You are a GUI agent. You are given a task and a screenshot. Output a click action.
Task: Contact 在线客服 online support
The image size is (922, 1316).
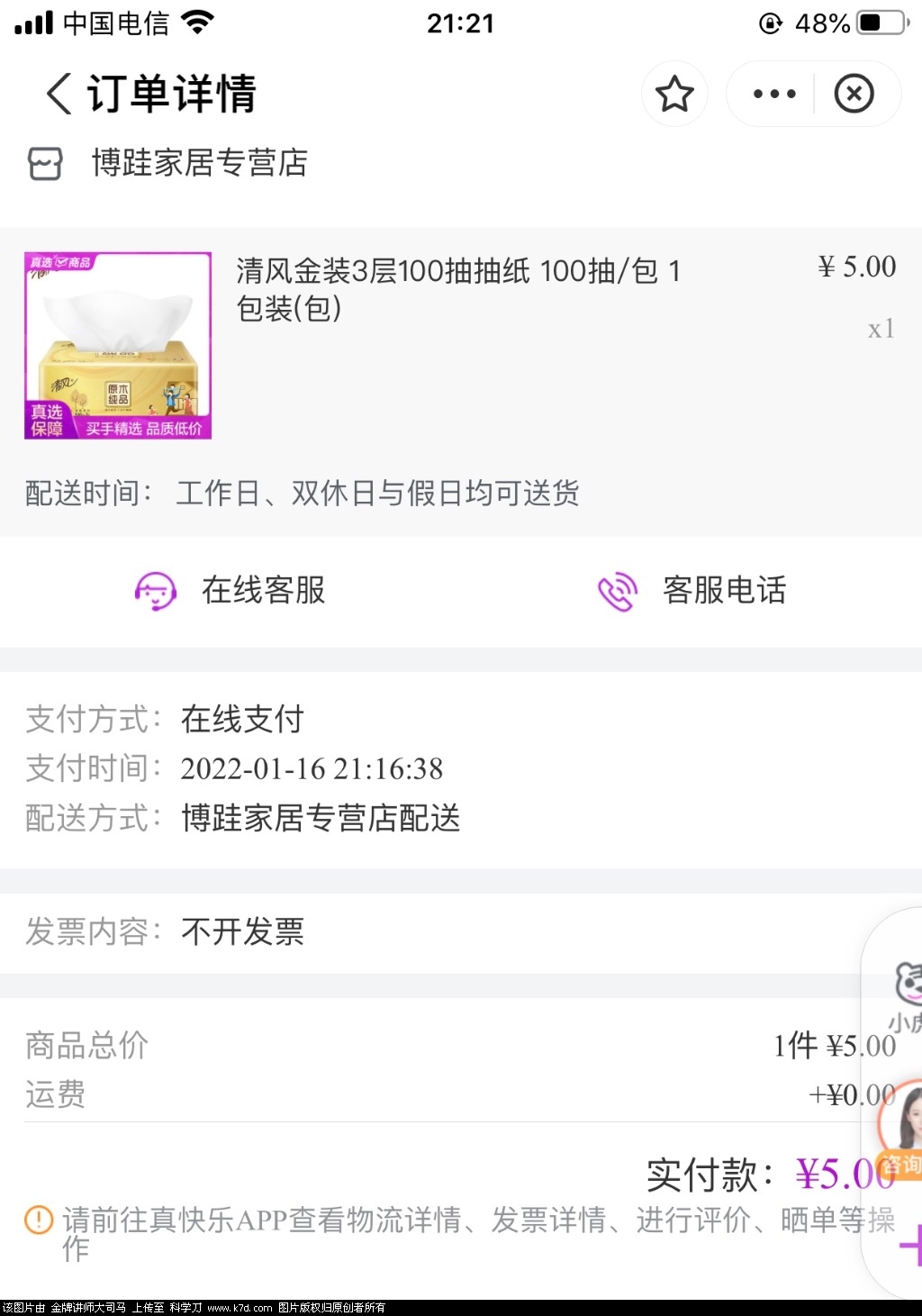click(230, 591)
